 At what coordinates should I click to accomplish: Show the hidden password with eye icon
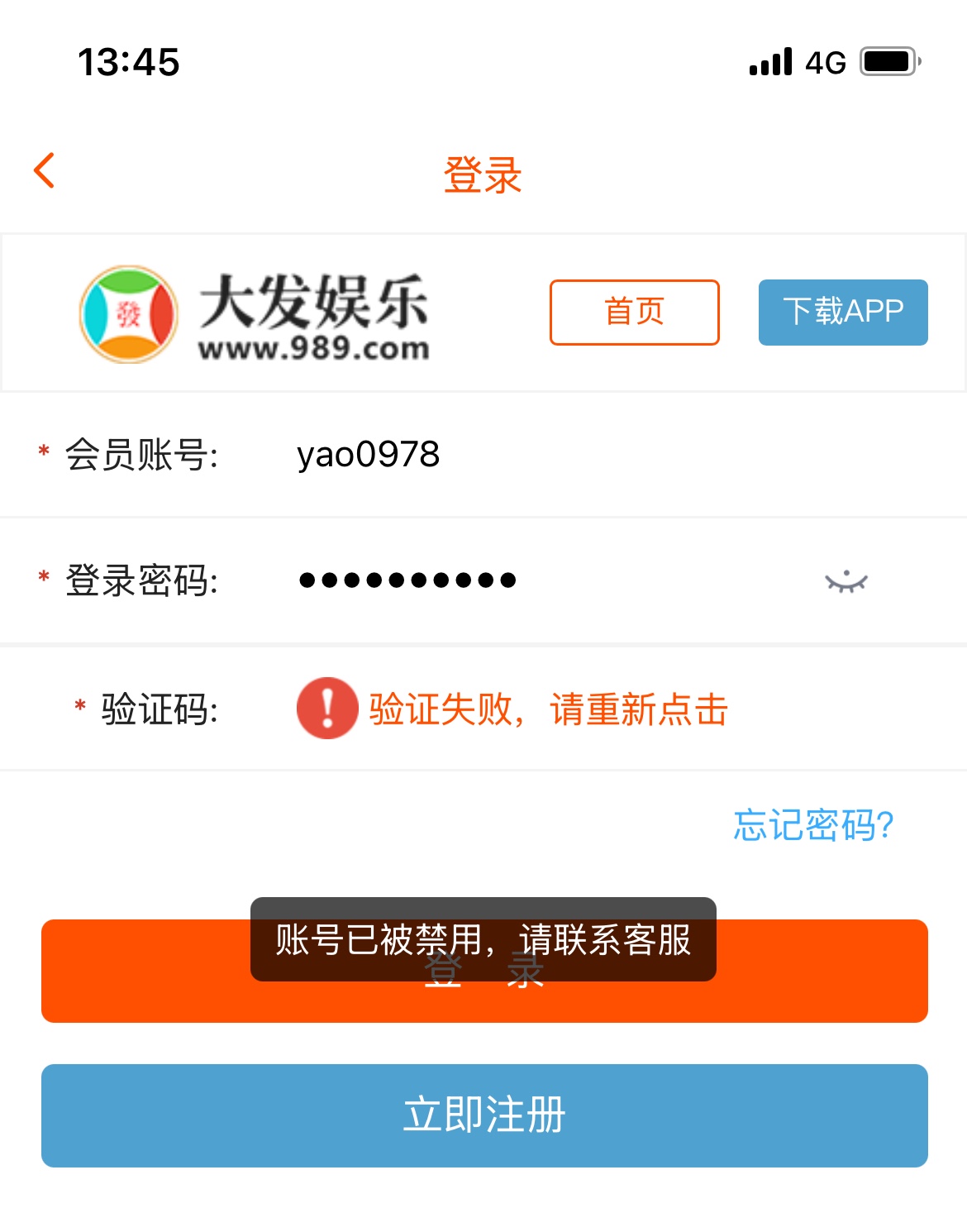(x=846, y=582)
